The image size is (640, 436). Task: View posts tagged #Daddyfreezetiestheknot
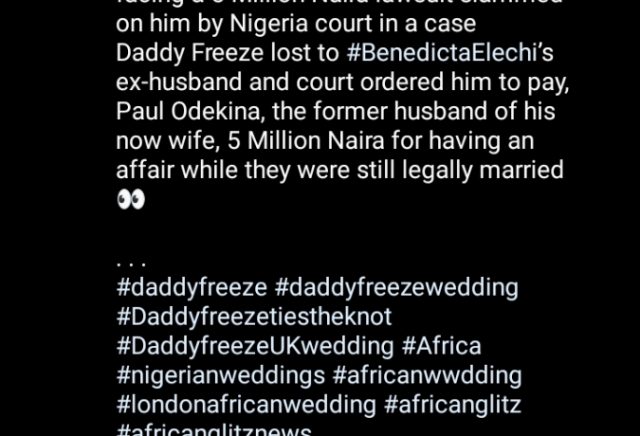tap(254, 317)
